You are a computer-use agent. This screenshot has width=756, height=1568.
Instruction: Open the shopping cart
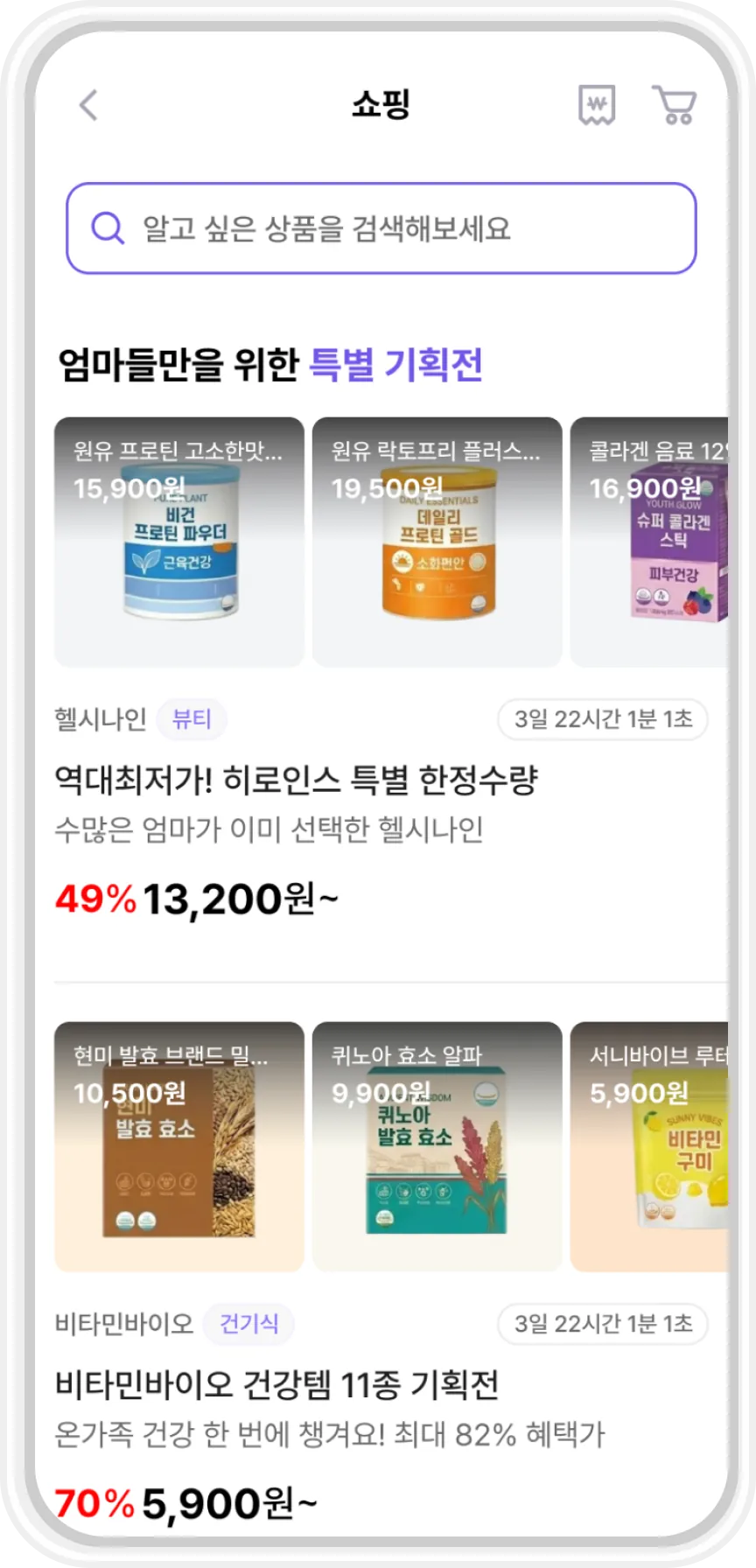point(674,104)
